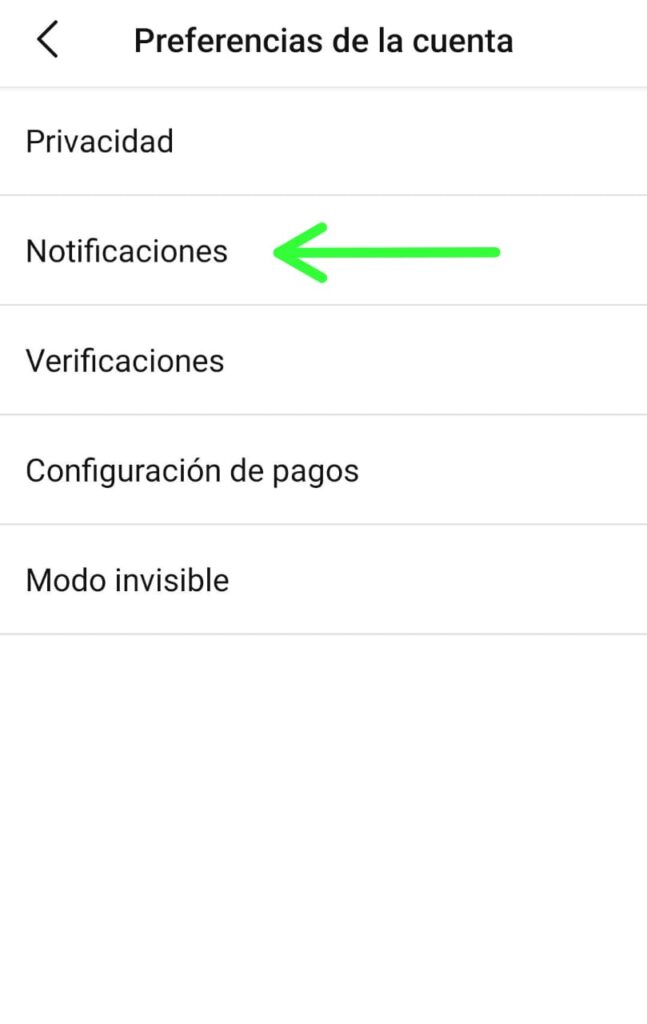This screenshot has height=1024, width=647.
Task: Open the Notificaciones settings
Action: (x=127, y=251)
